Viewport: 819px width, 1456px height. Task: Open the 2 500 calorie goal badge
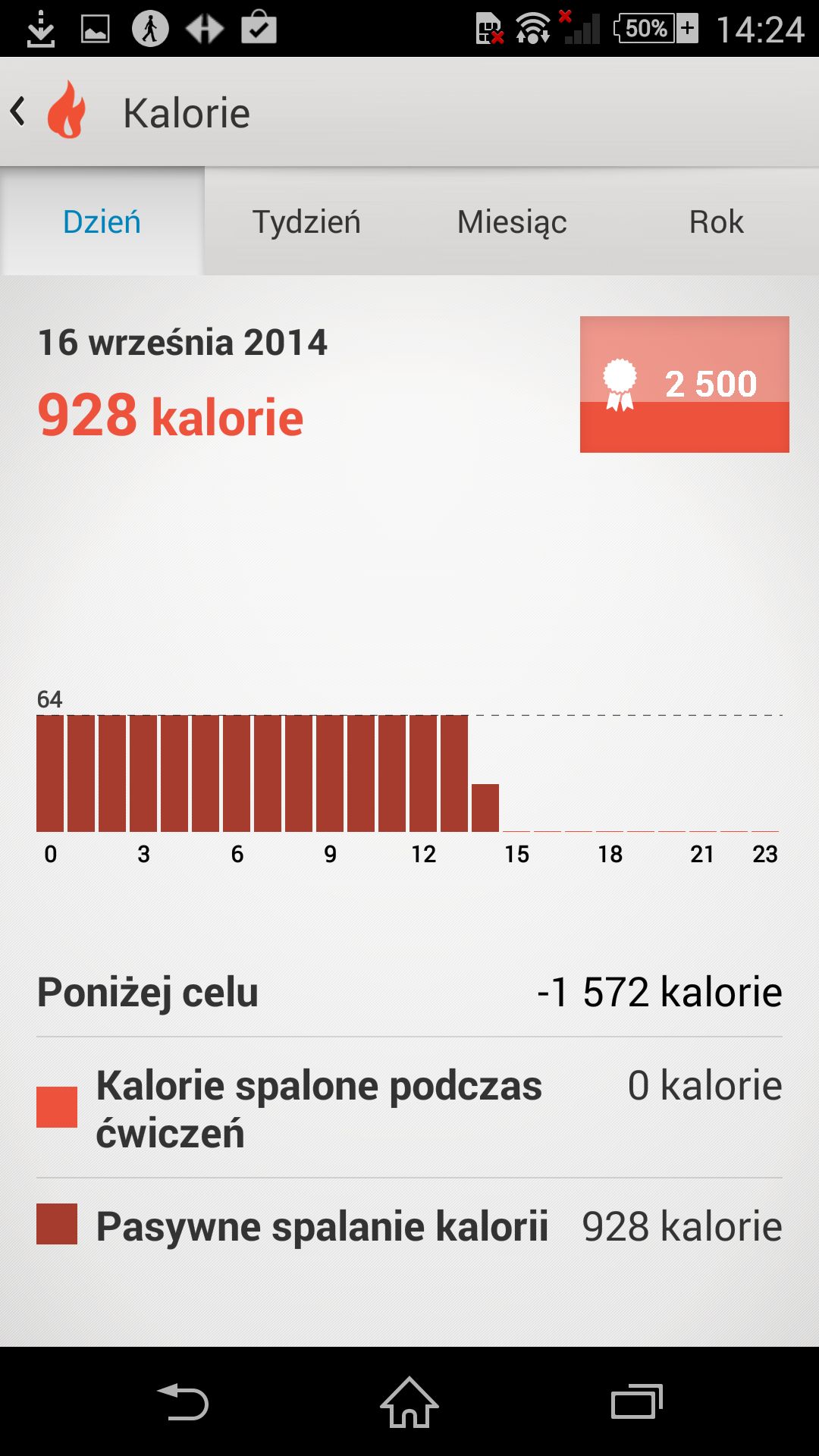[684, 384]
